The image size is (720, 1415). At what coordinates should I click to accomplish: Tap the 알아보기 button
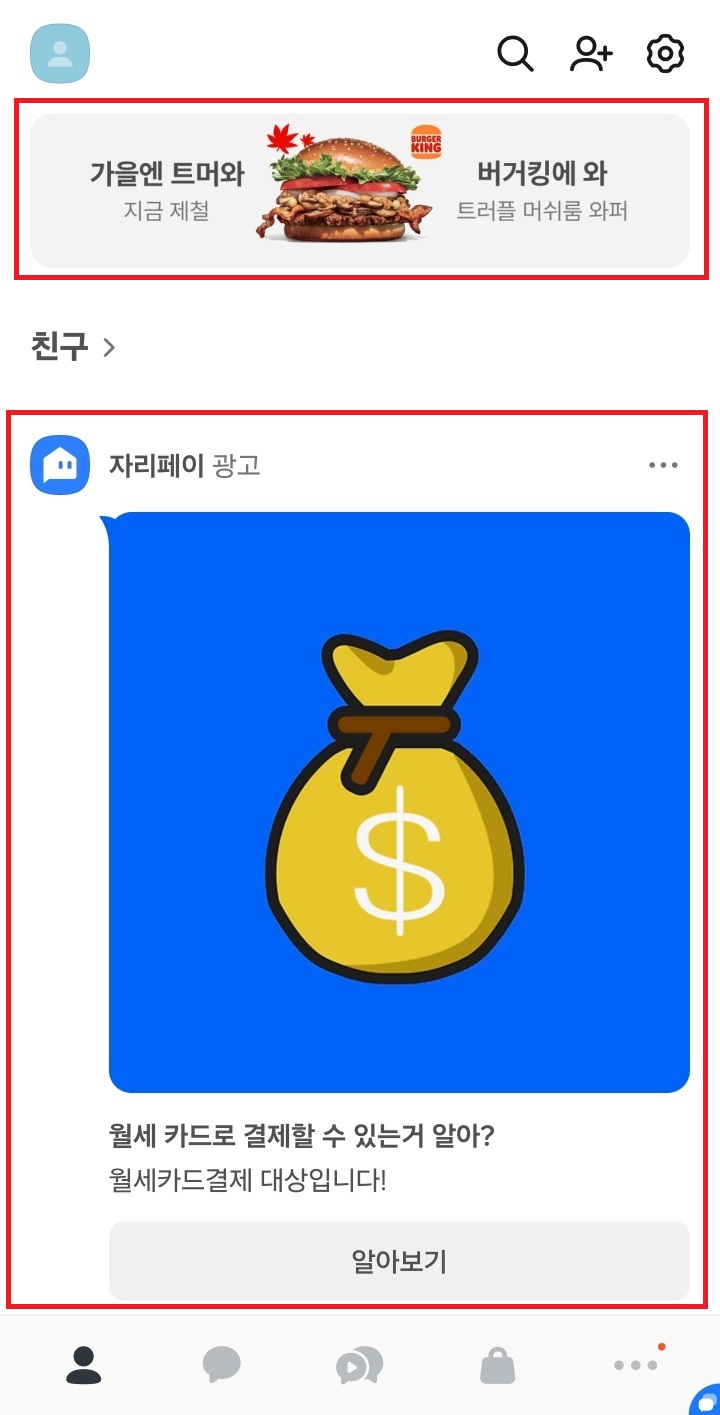tap(399, 1261)
